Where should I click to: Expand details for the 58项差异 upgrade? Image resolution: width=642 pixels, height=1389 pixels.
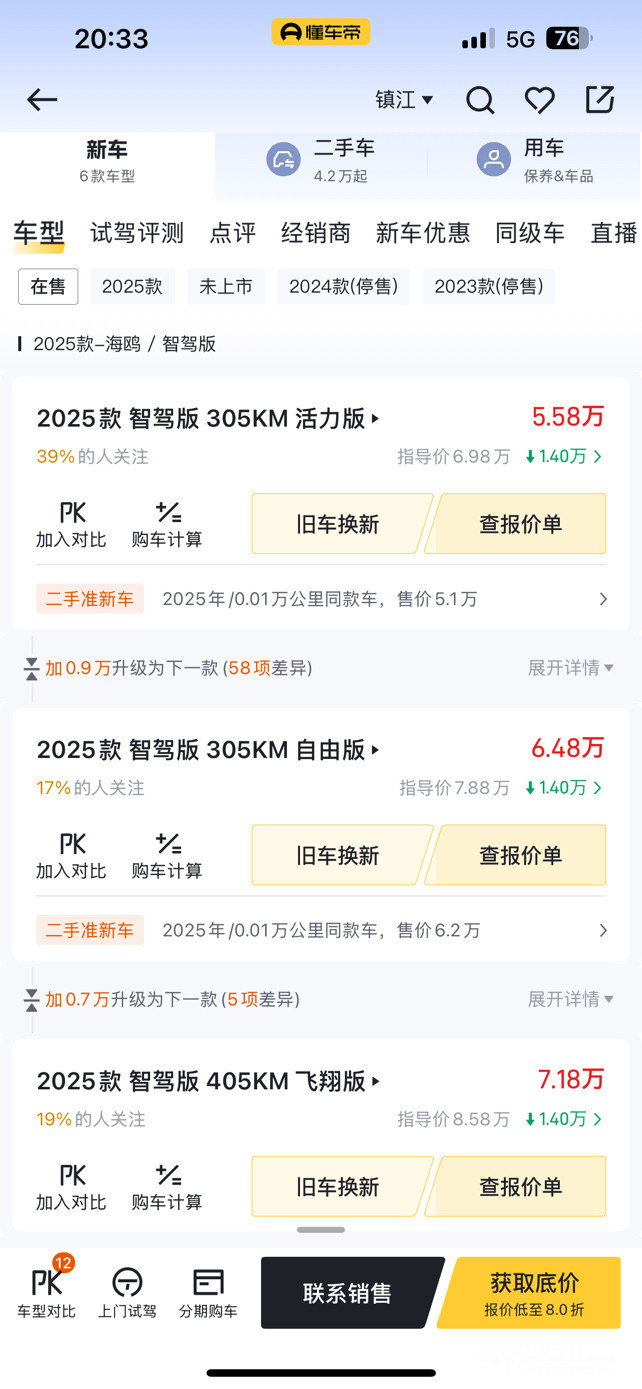pyautogui.click(x=570, y=667)
